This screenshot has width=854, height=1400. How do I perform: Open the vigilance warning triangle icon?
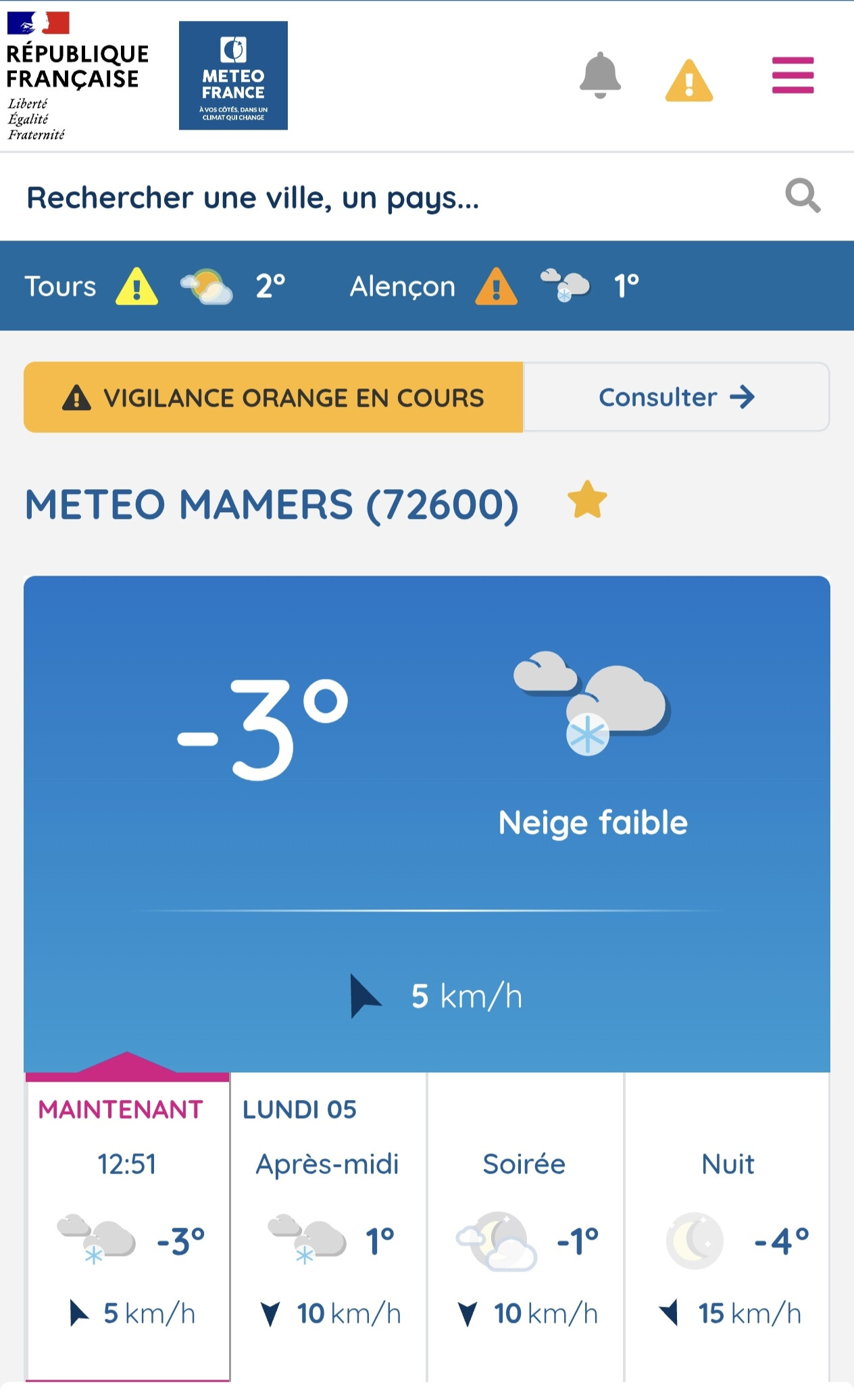pos(688,80)
